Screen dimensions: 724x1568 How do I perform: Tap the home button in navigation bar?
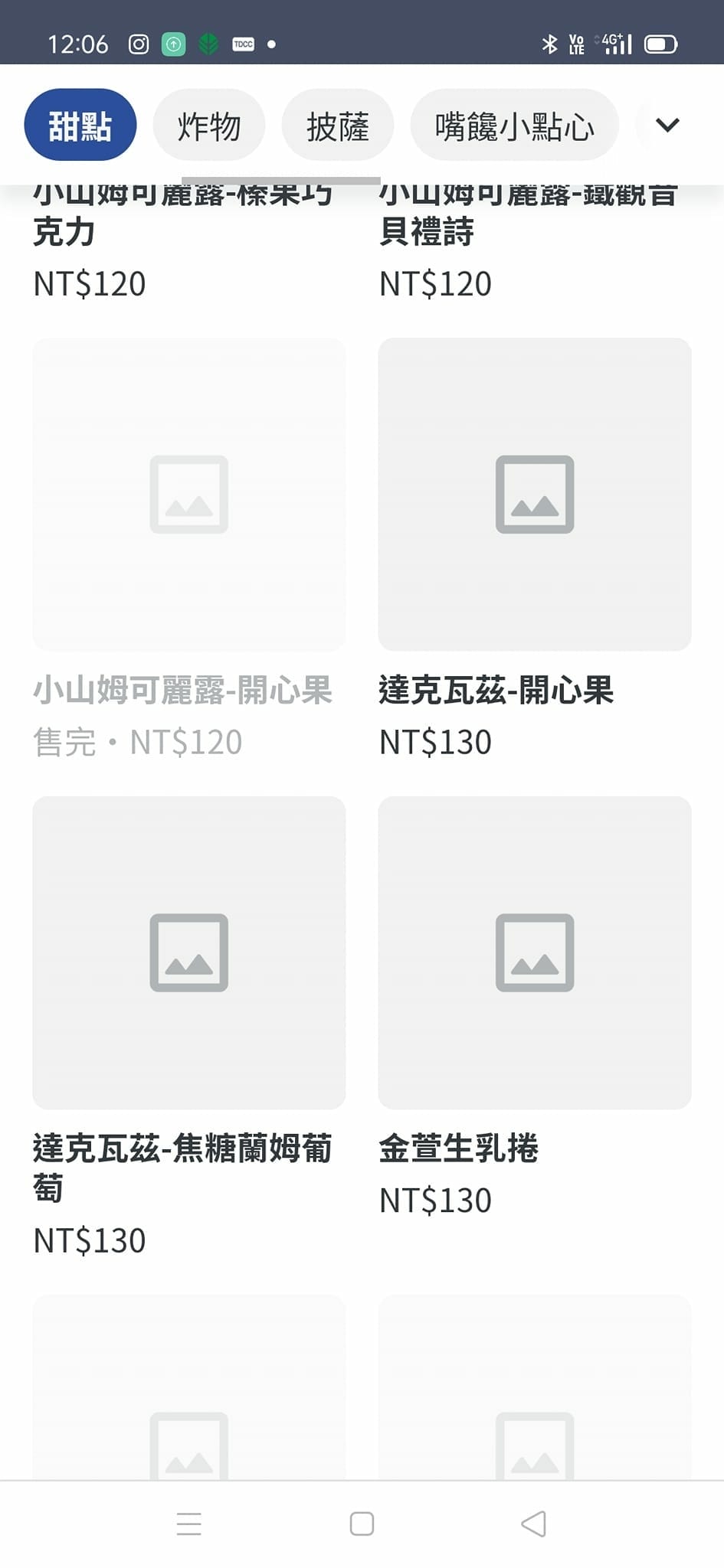point(360,1524)
